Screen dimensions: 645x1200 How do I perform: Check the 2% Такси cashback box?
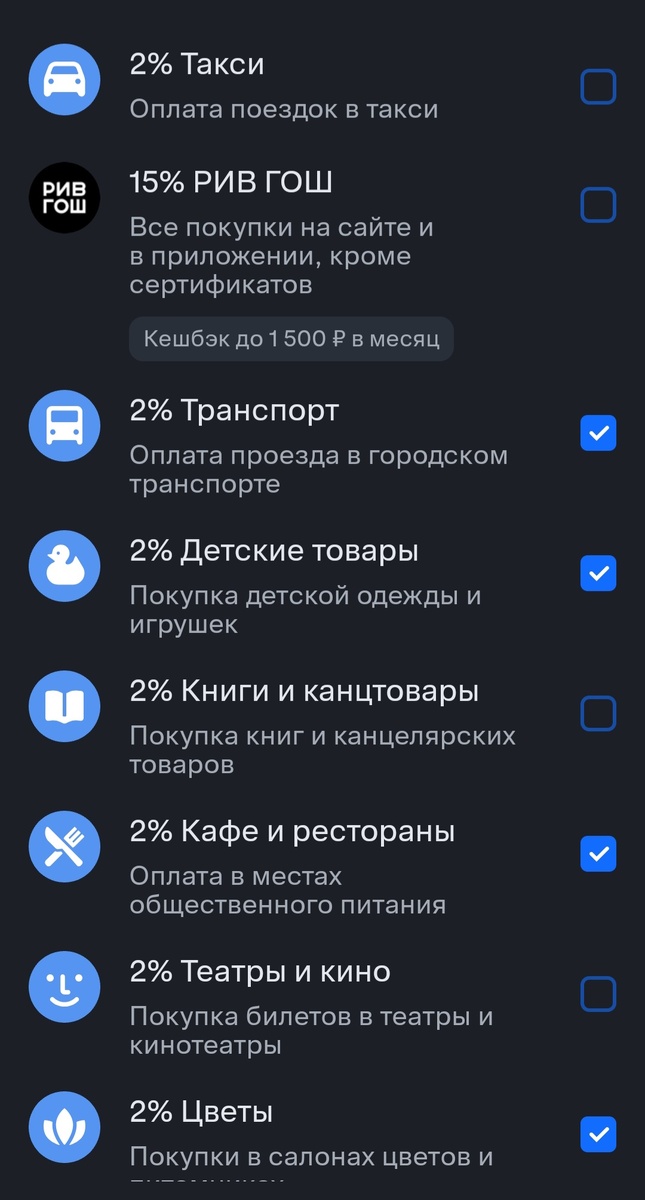point(598,88)
